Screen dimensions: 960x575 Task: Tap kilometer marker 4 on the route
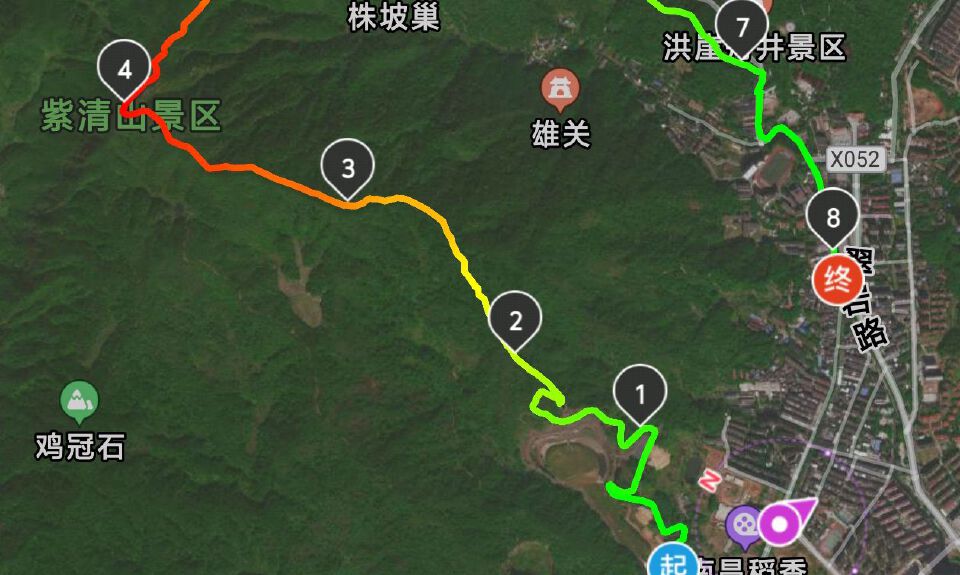[x=125, y=70]
